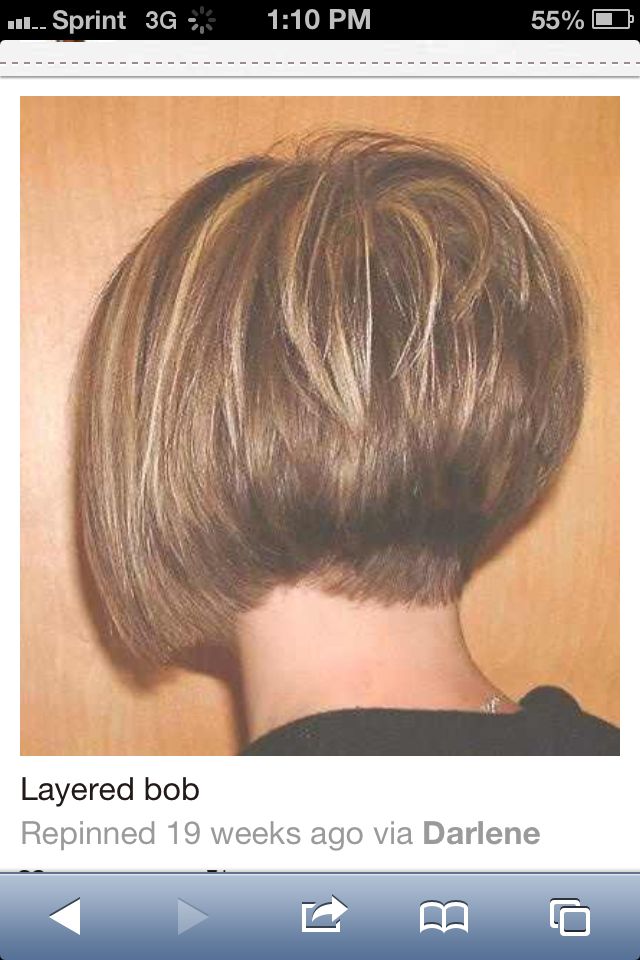This screenshot has height=960, width=640.
Task: Open the share menu in Safari toolbar
Action: pos(323,916)
